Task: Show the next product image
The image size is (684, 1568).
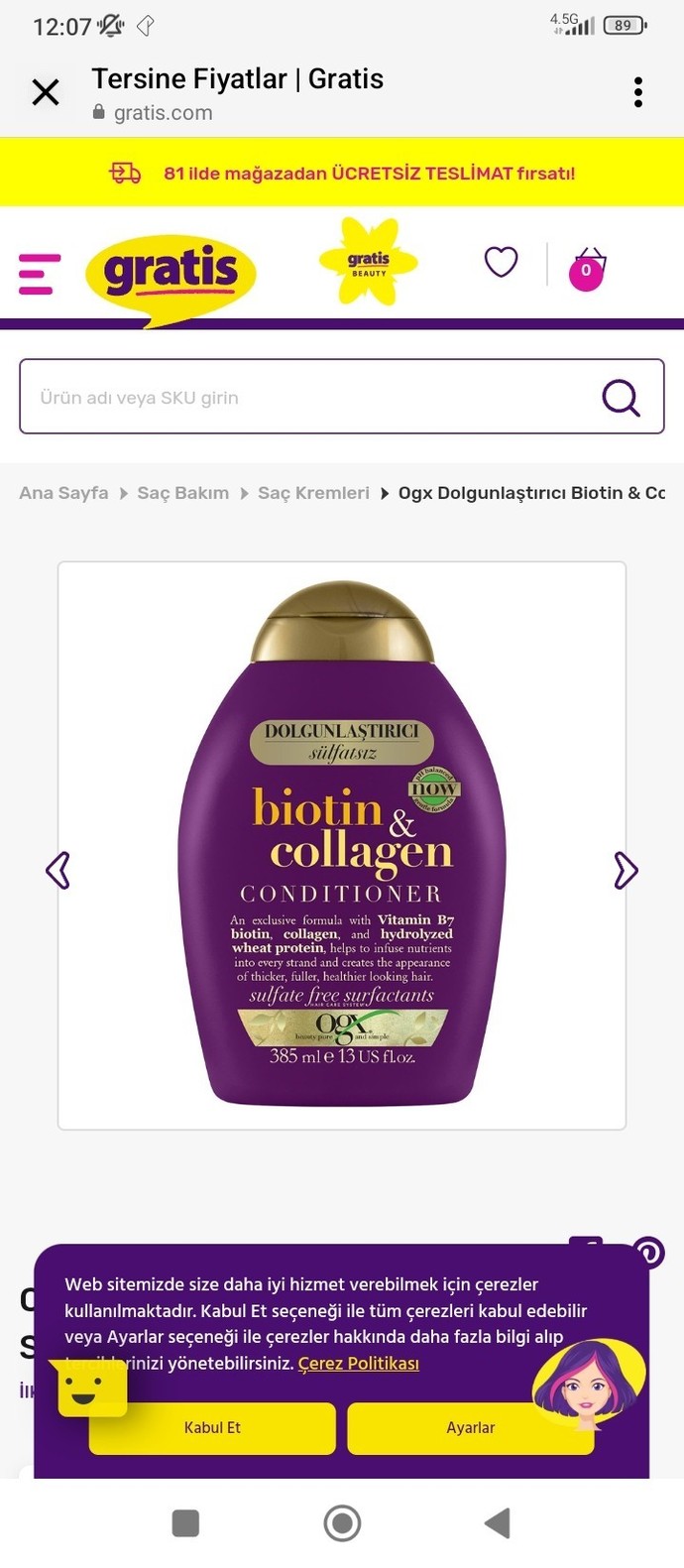Action: tap(626, 870)
